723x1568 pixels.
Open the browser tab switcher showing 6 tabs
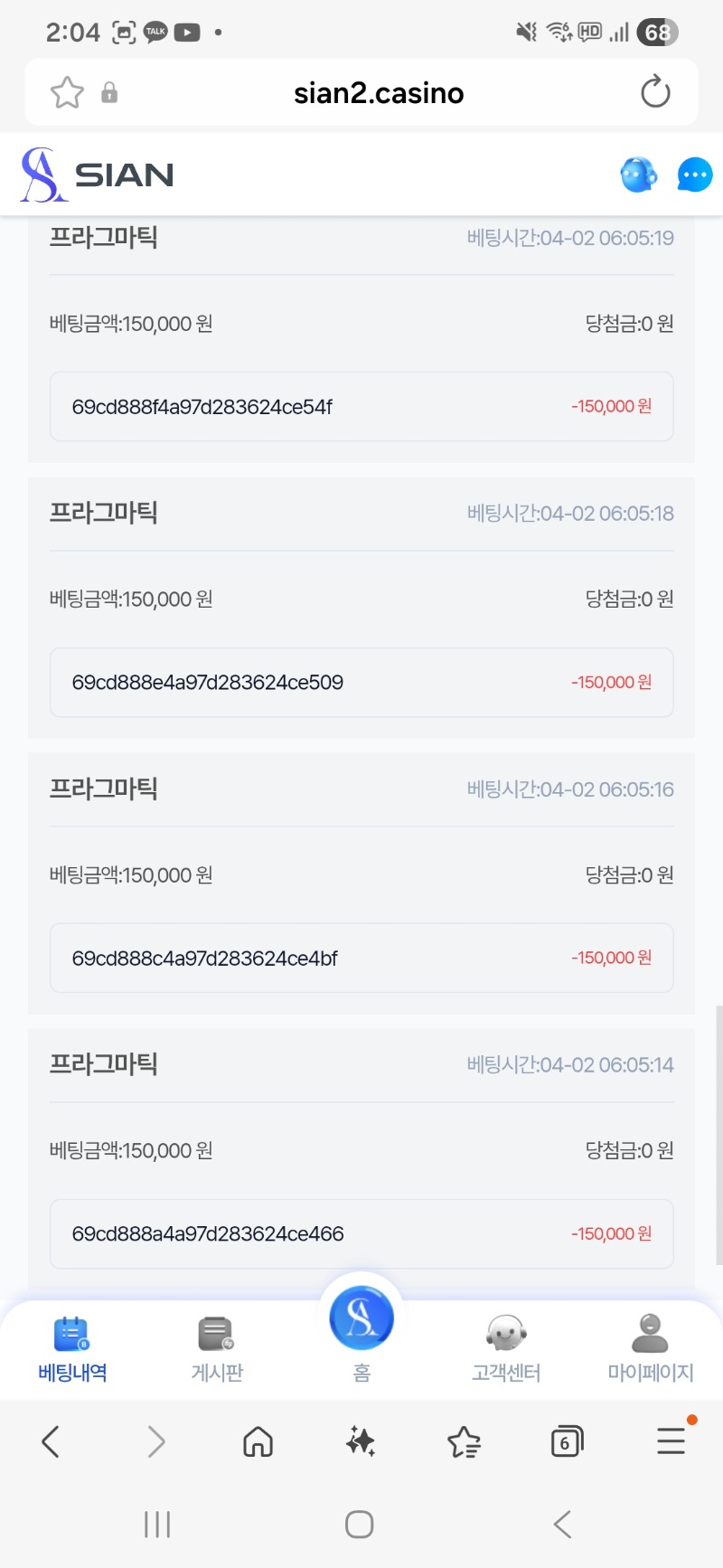[566, 1441]
